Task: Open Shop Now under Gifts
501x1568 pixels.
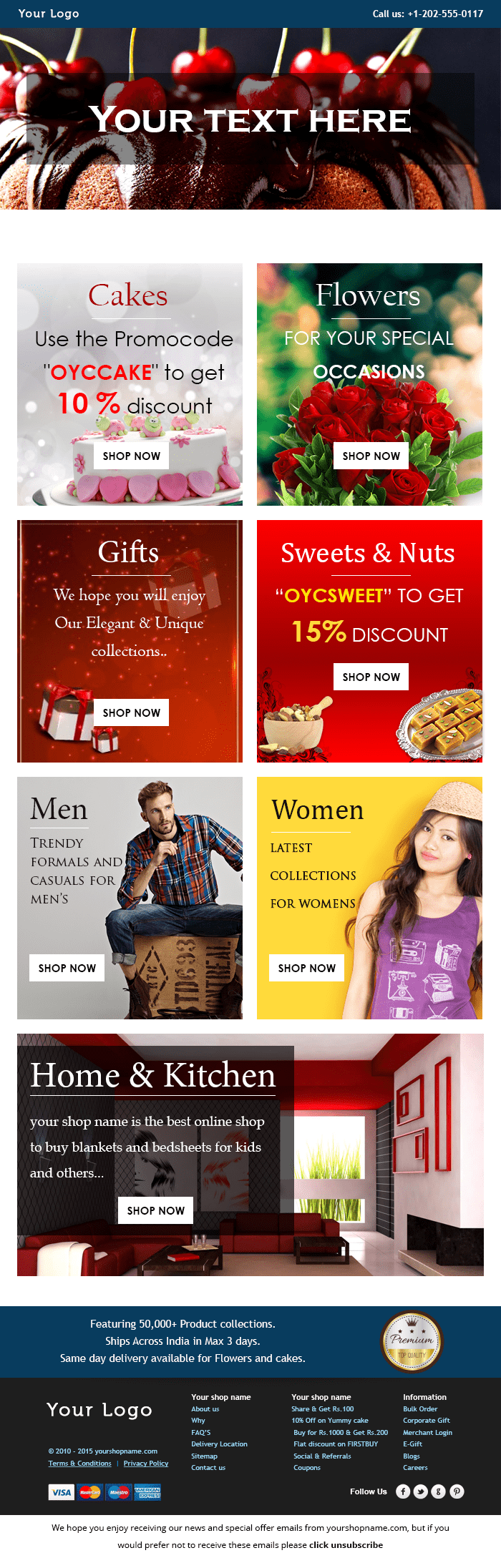Action: pyautogui.click(x=131, y=712)
